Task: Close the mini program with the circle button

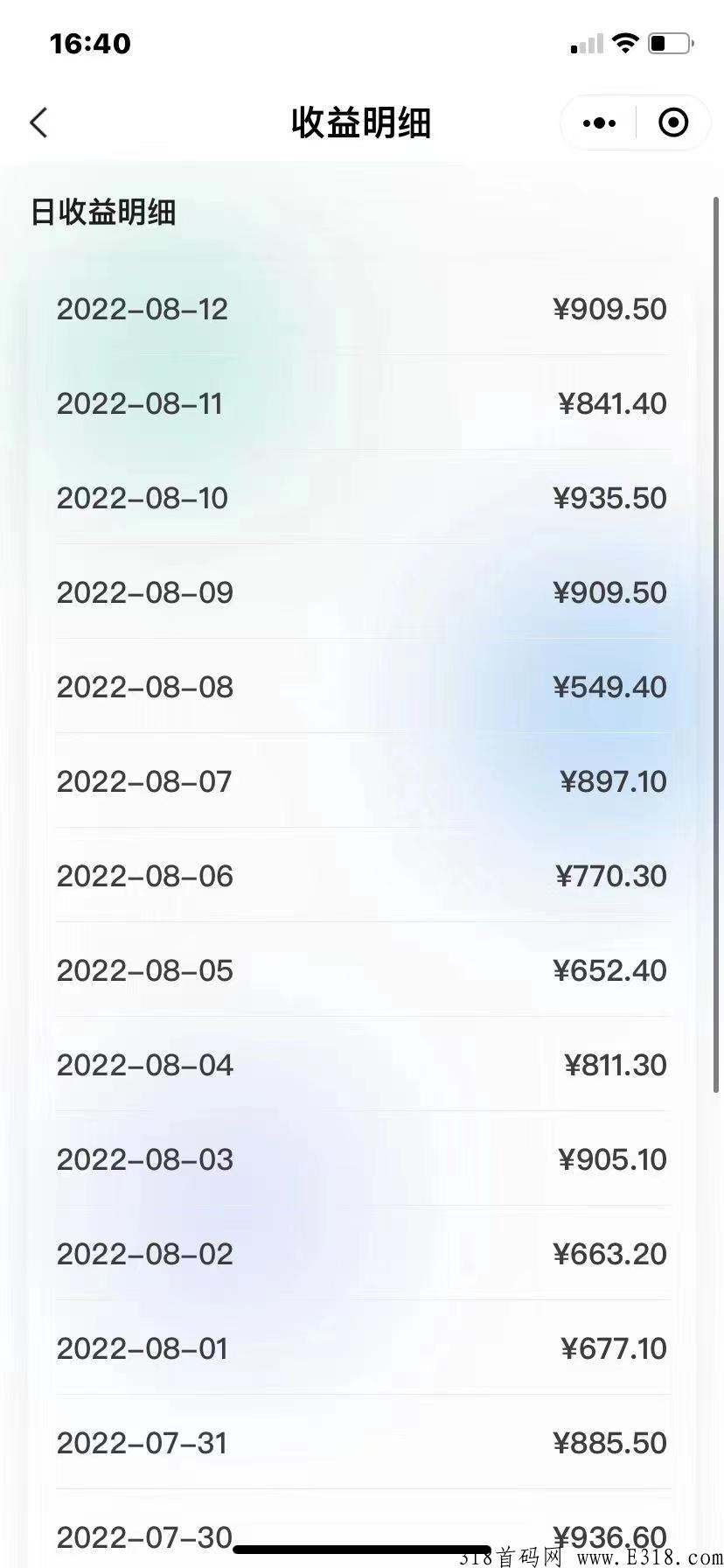Action: 673,122
